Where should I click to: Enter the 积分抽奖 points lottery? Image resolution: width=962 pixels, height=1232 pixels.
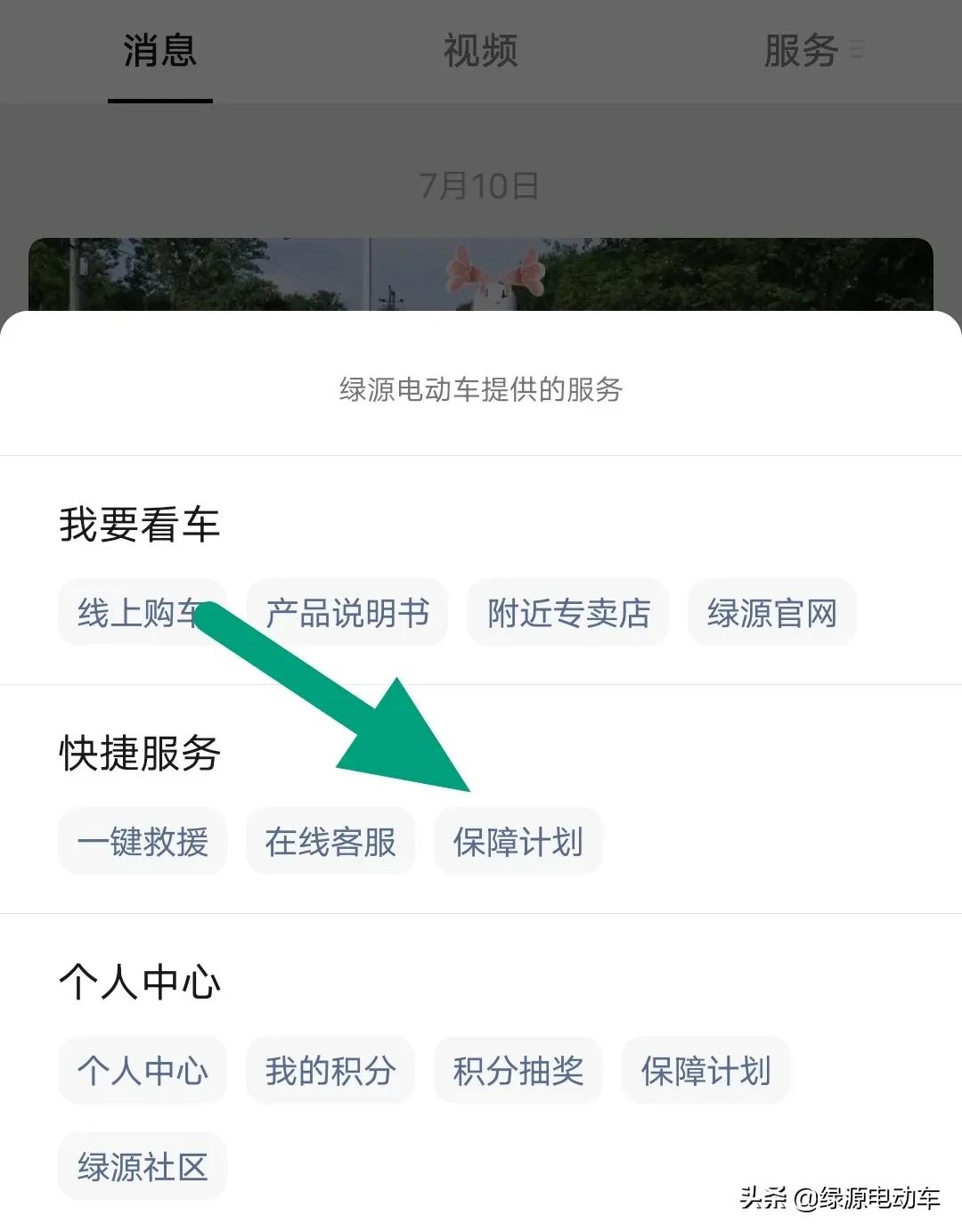pyautogui.click(x=518, y=1071)
